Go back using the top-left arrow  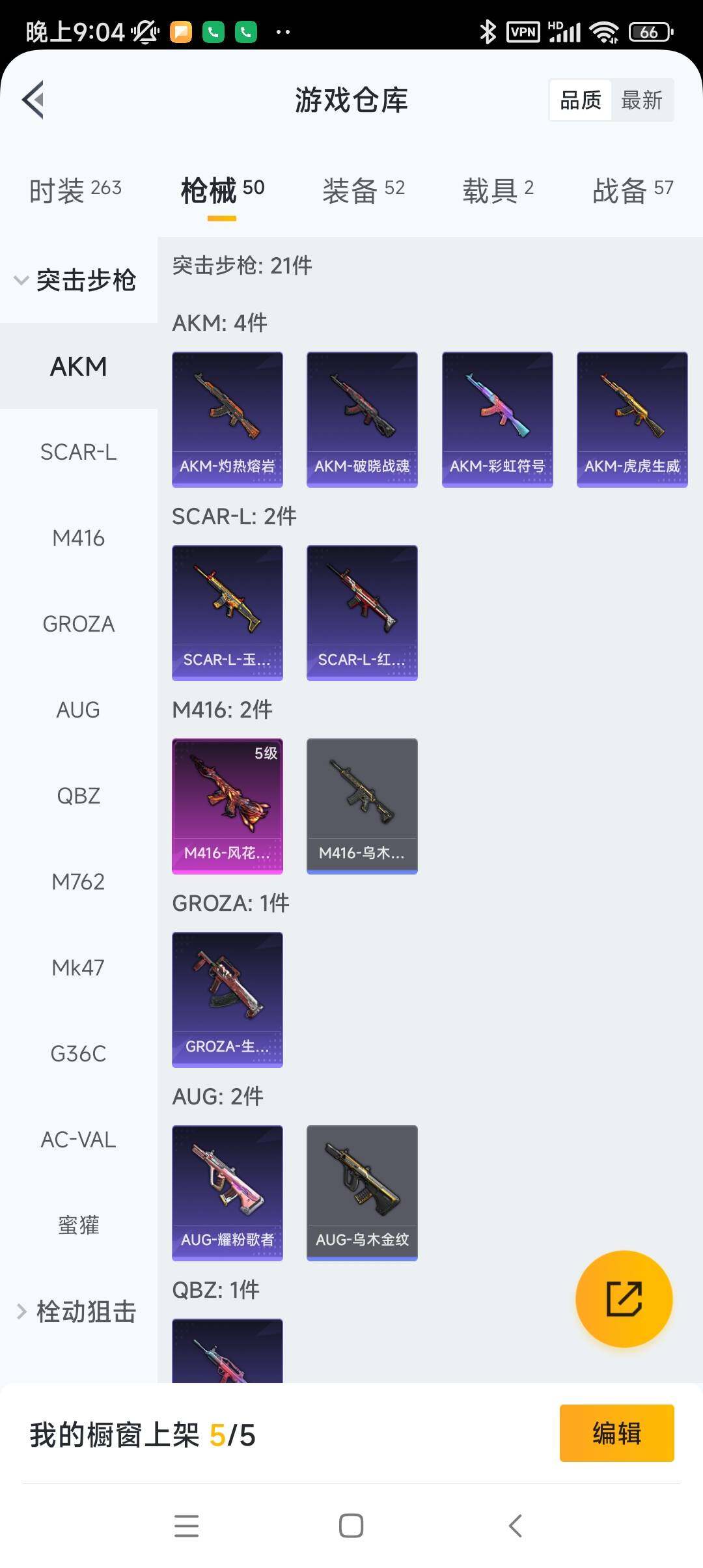click(34, 100)
